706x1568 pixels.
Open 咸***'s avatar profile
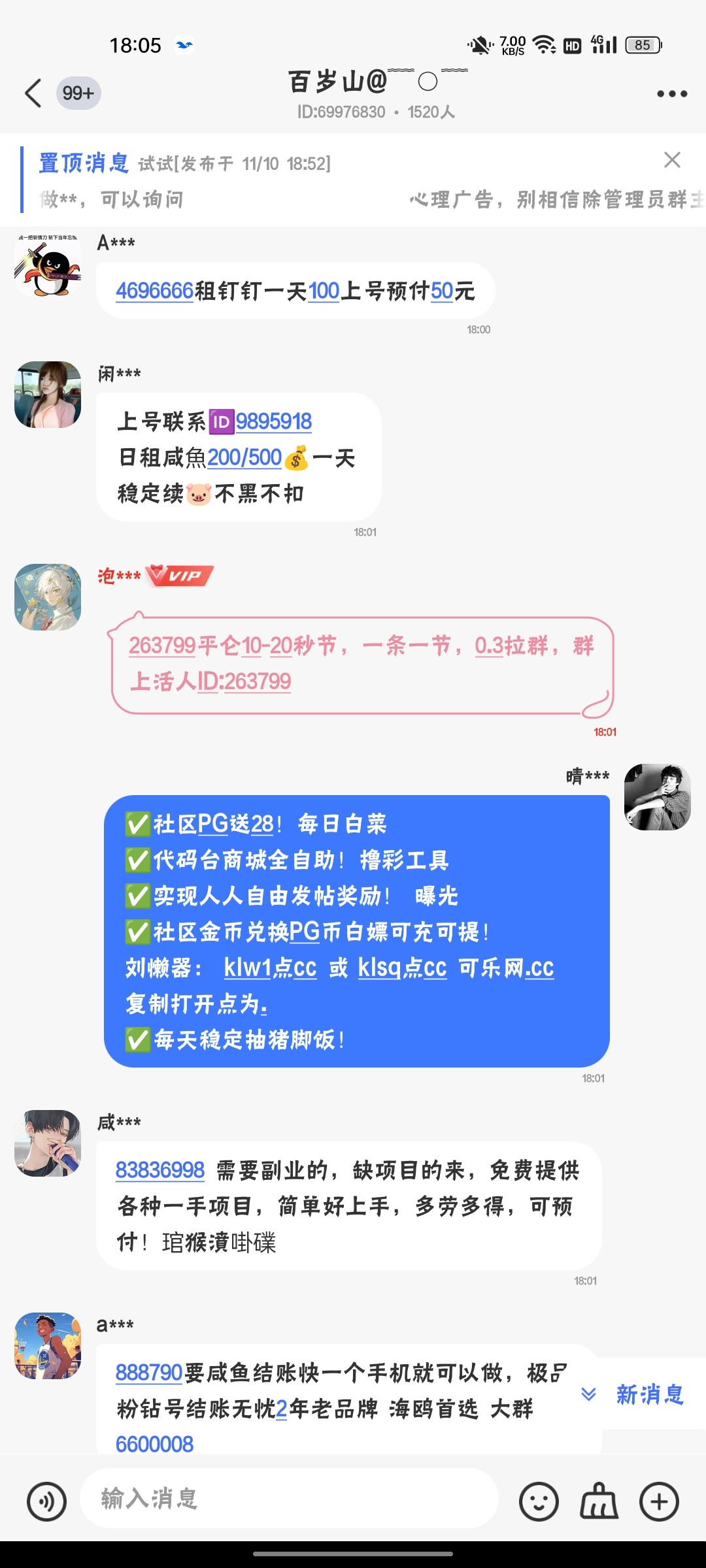tap(48, 1143)
